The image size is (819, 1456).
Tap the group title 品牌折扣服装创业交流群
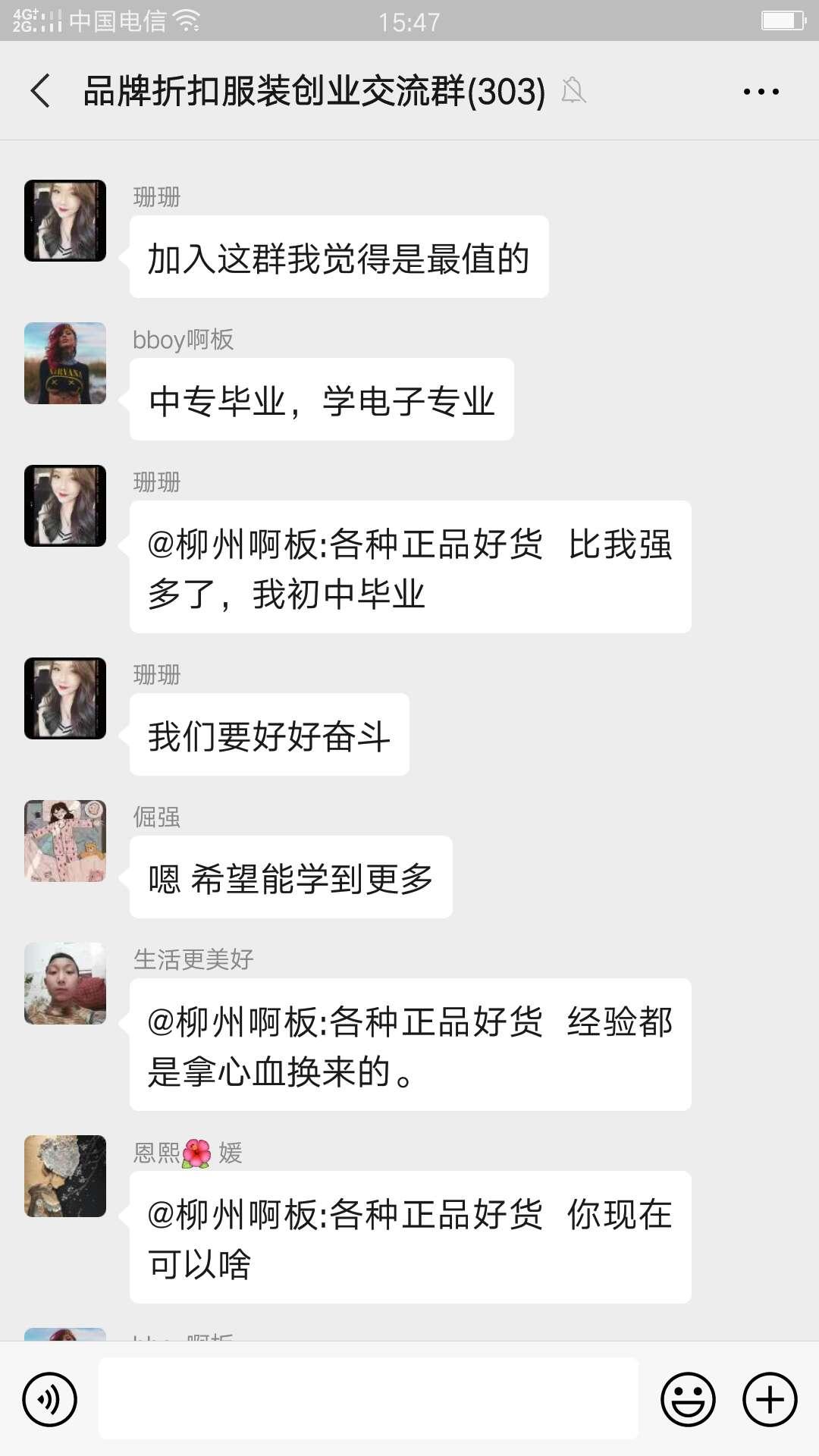pyautogui.click(x=312, y=91)
